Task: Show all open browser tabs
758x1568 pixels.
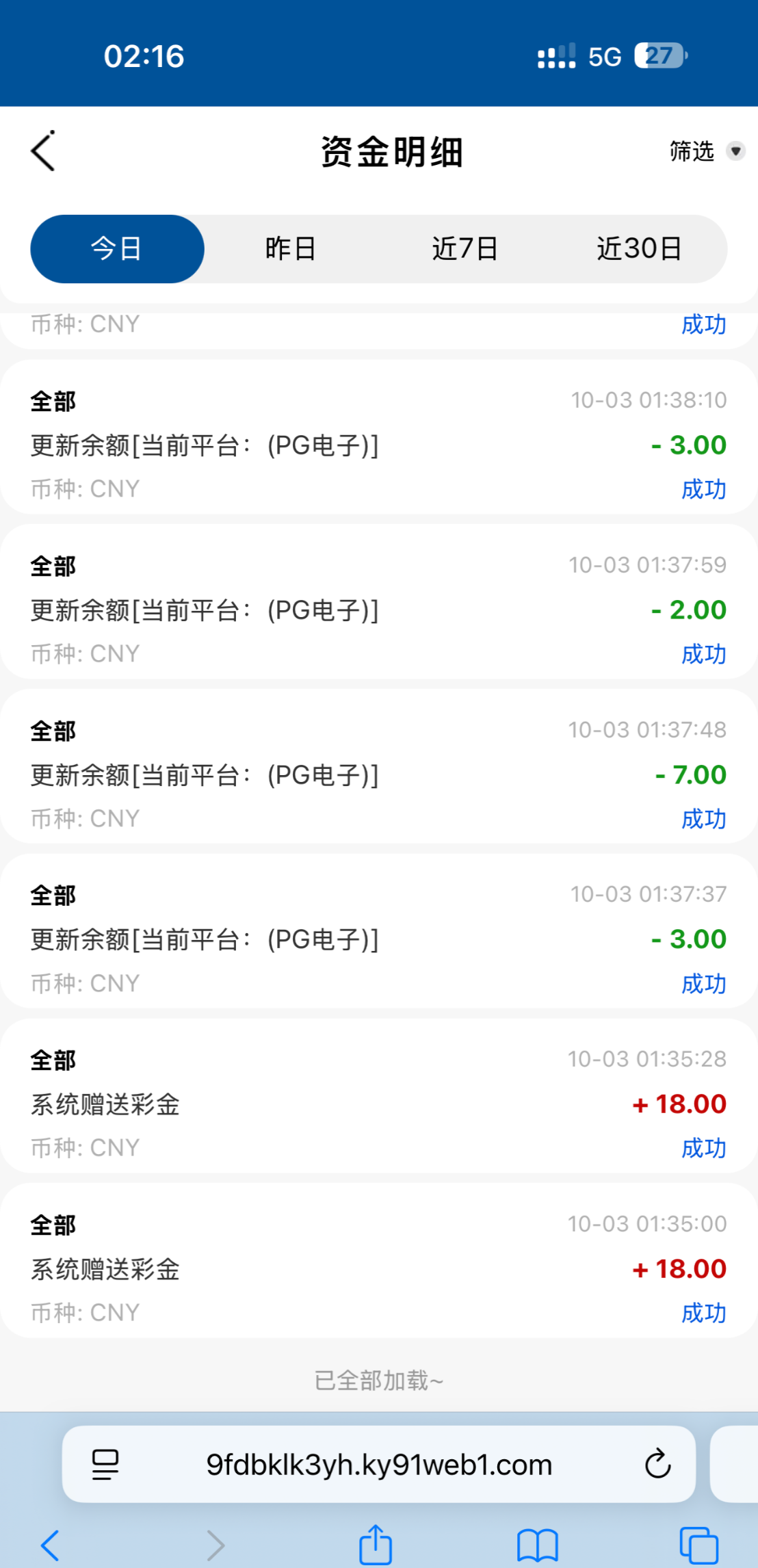Action: [x=698, y=1545]
